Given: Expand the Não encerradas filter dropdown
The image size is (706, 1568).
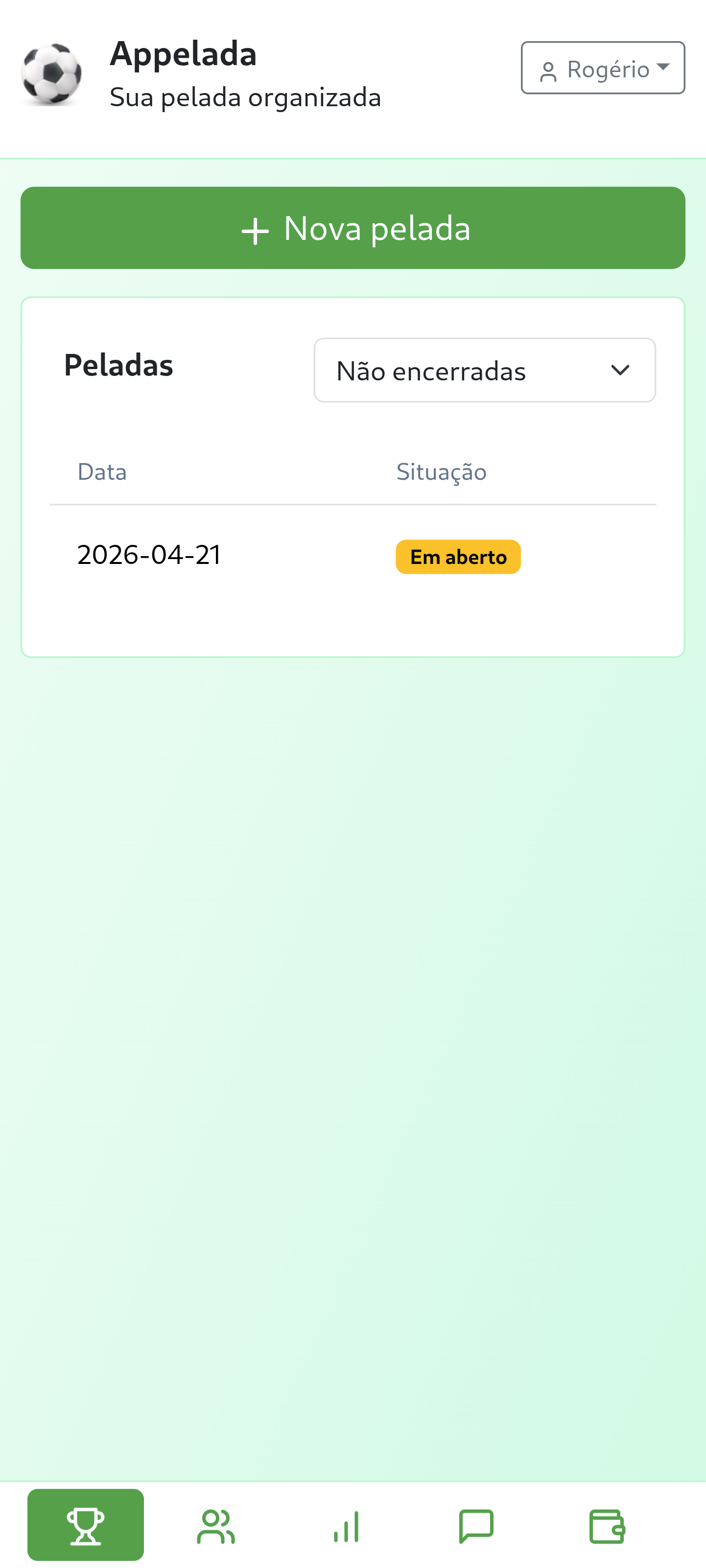Looking at the screenshot, I should click(485, 370).
